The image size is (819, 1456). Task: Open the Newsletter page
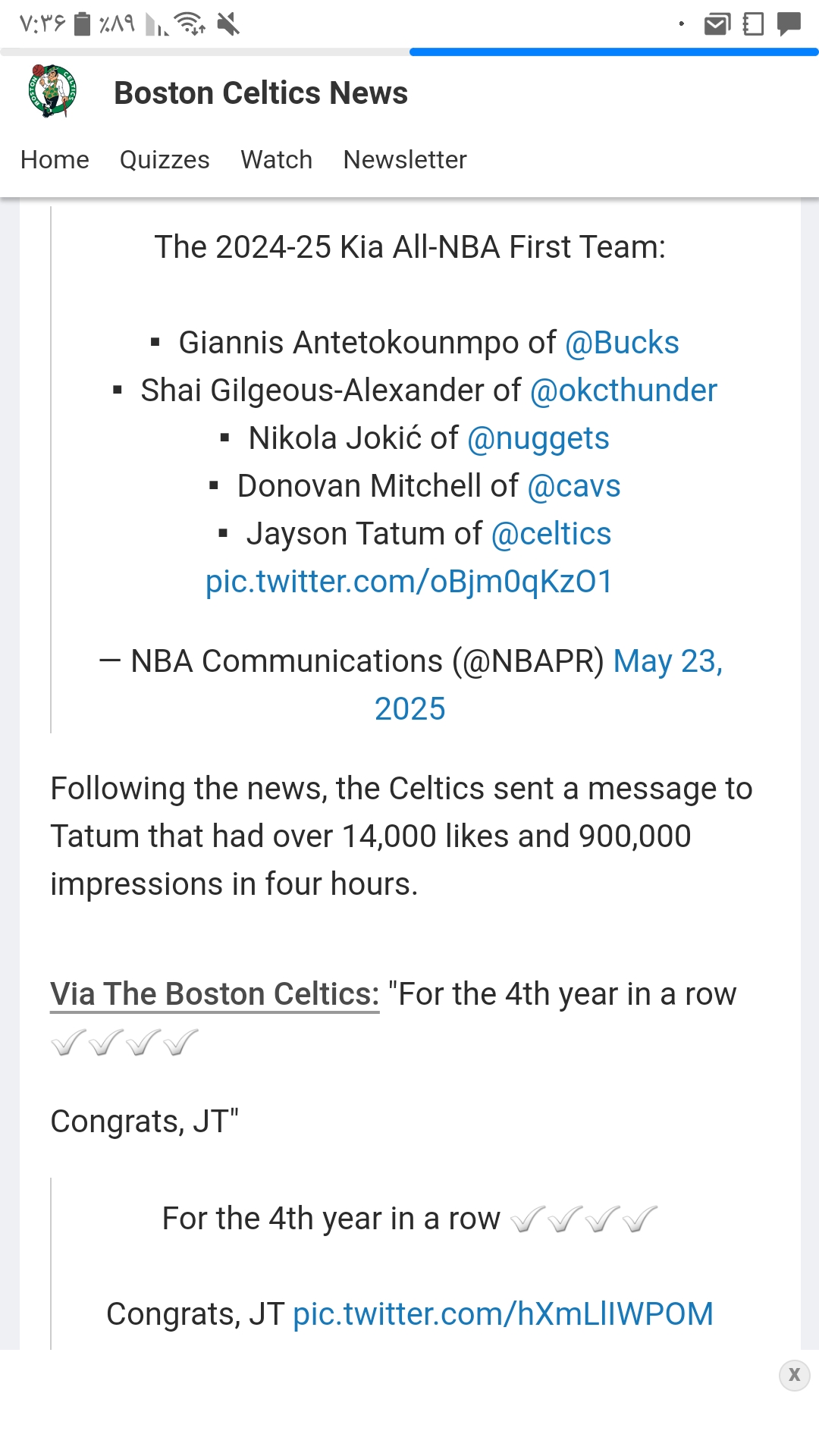(x=405, y=160)
